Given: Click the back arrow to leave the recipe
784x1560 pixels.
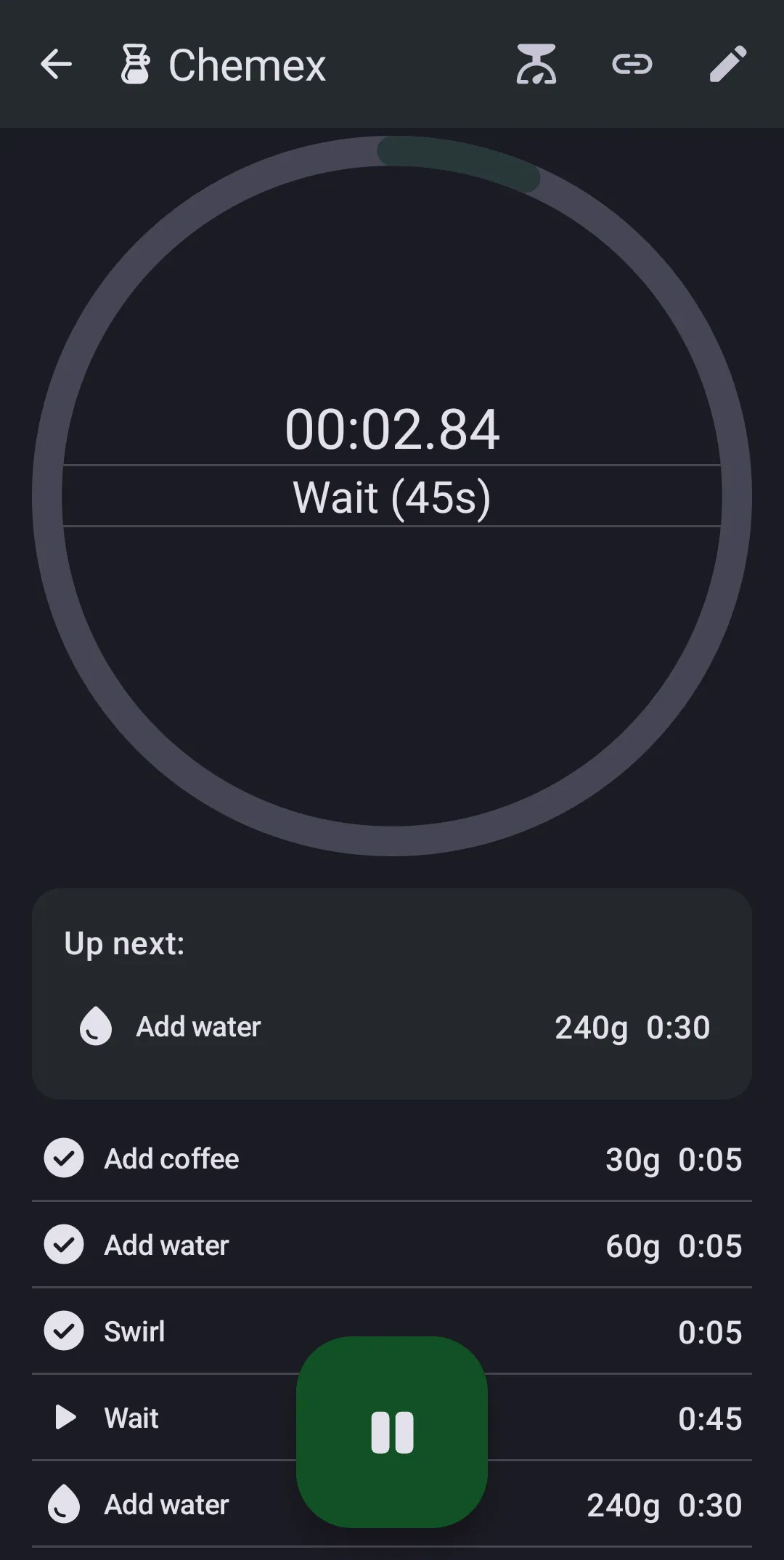Looking at the screenshot, I should coord(57,65).
